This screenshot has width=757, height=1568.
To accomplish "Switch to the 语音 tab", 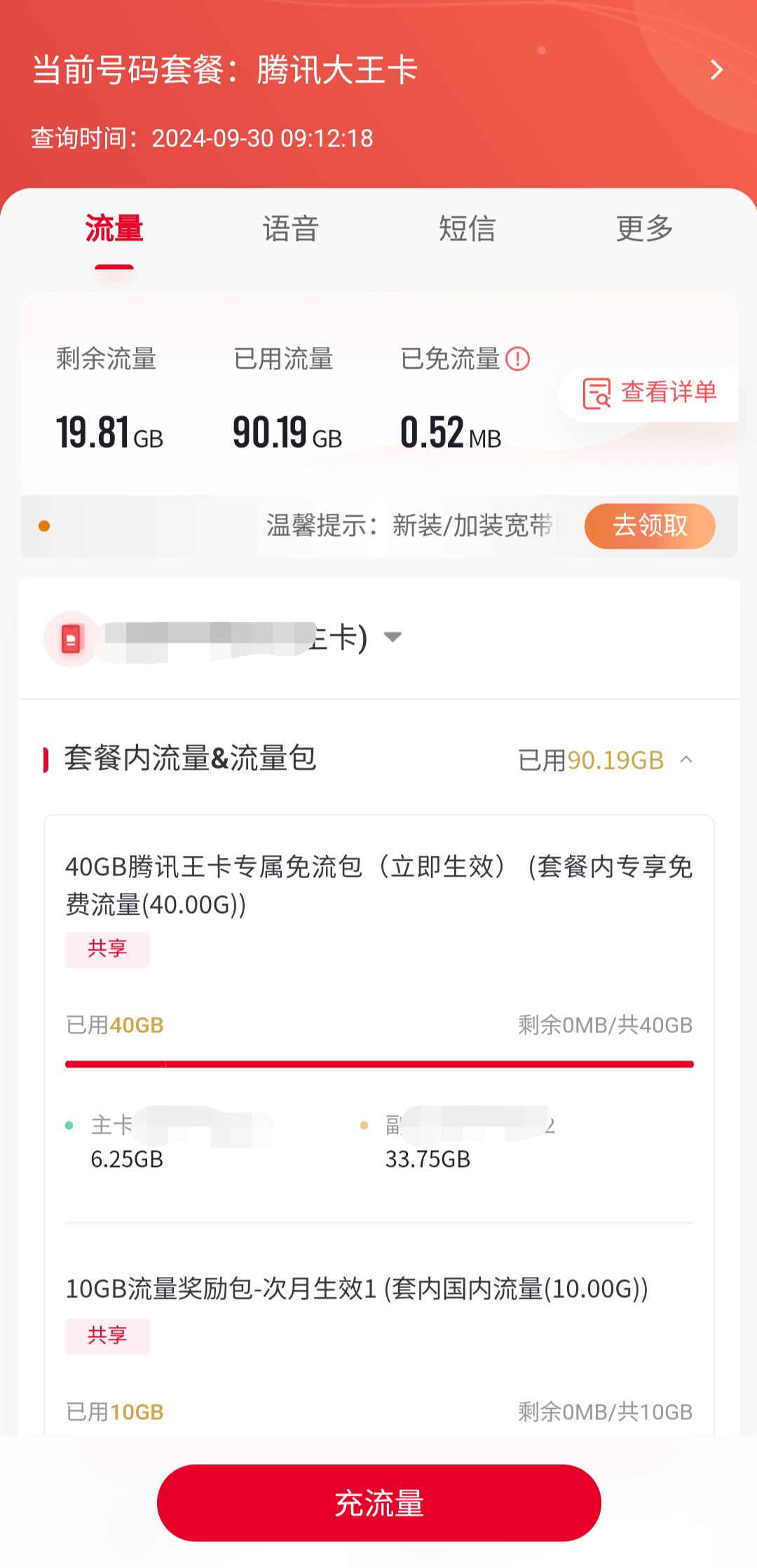I will coord(291,229).
